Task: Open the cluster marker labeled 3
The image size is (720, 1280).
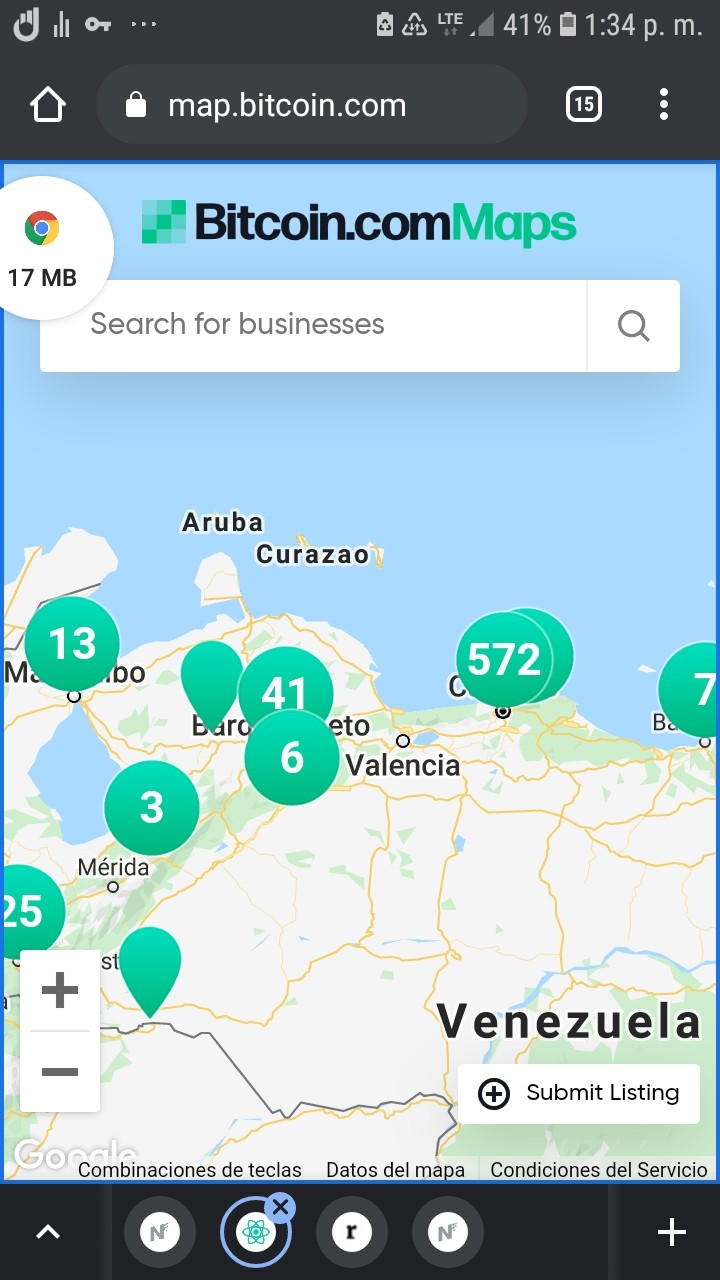Action: [151, 808]
